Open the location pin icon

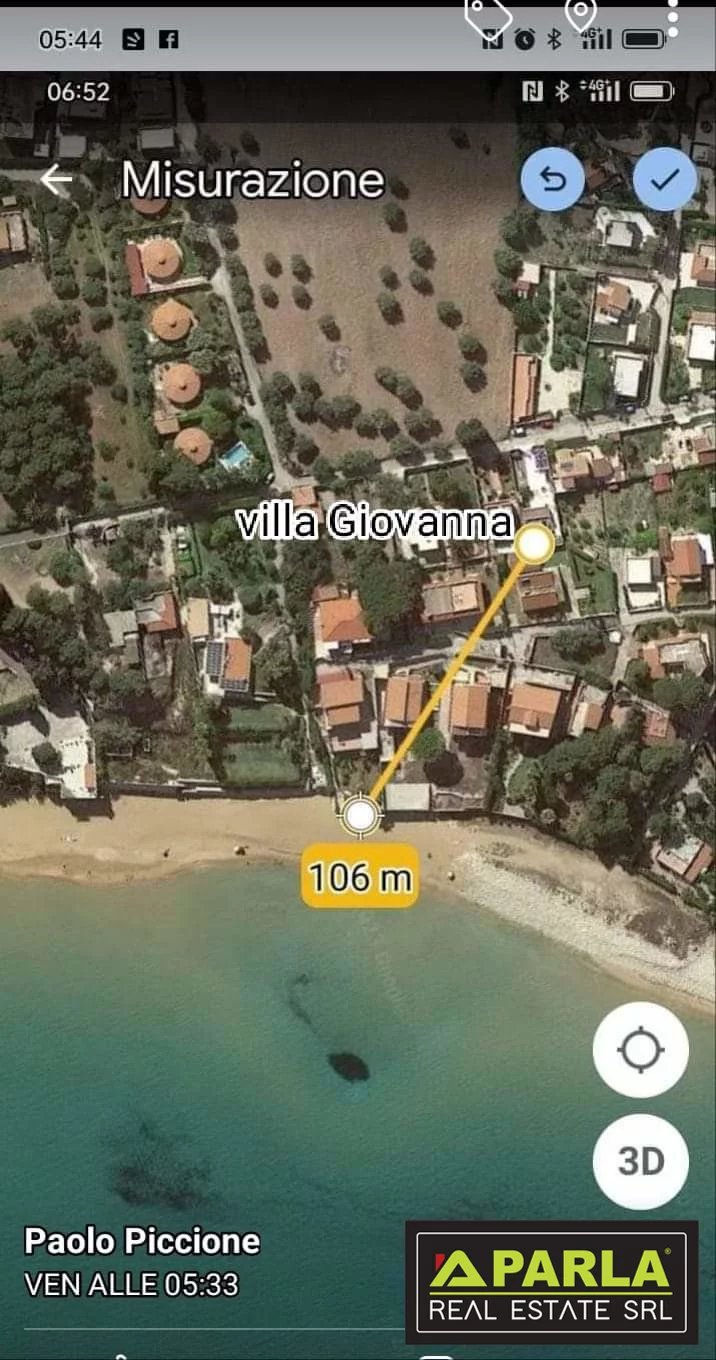pos(580,13)
